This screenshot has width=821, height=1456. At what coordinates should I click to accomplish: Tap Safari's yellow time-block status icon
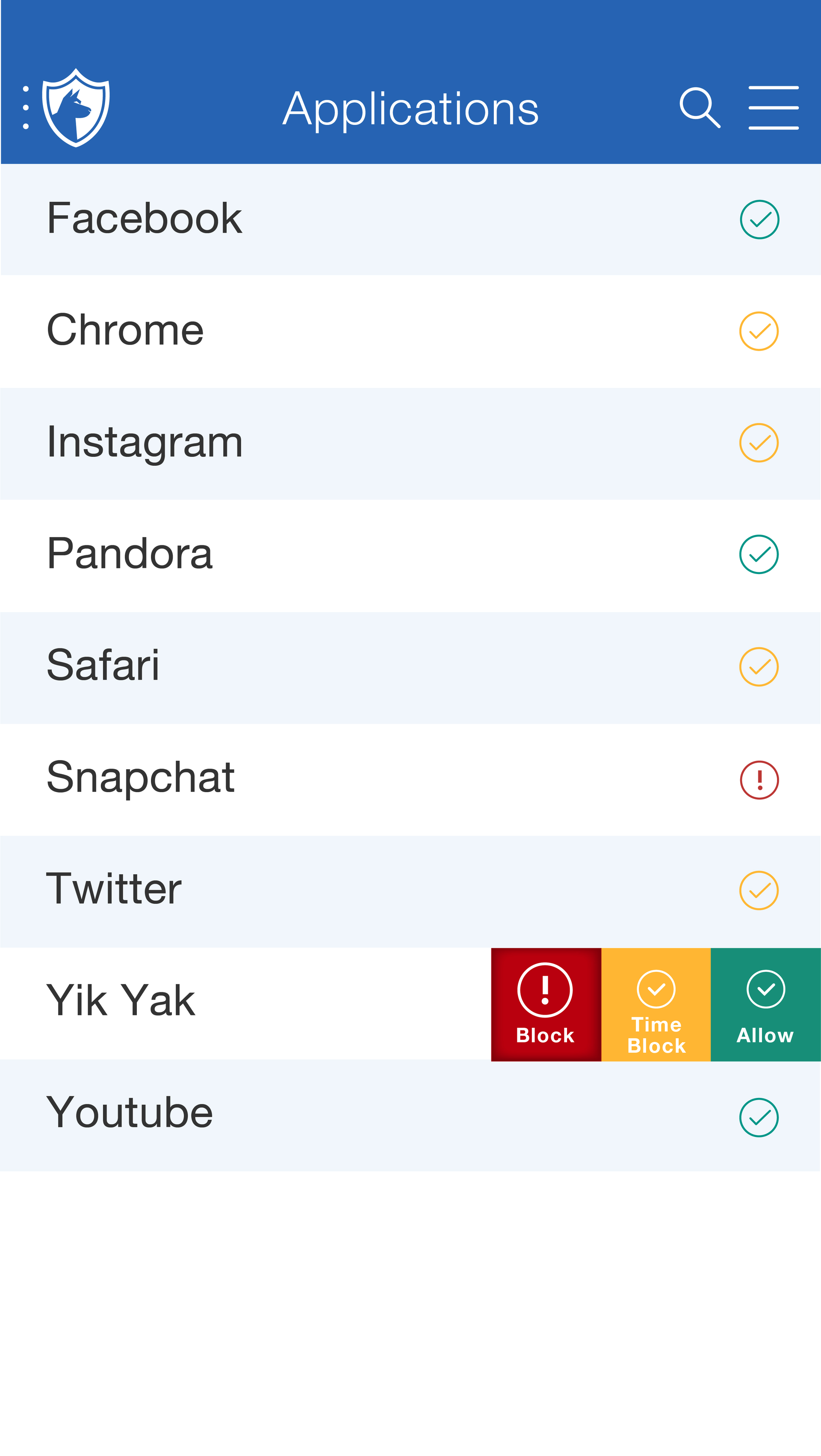tap(759, 666)
